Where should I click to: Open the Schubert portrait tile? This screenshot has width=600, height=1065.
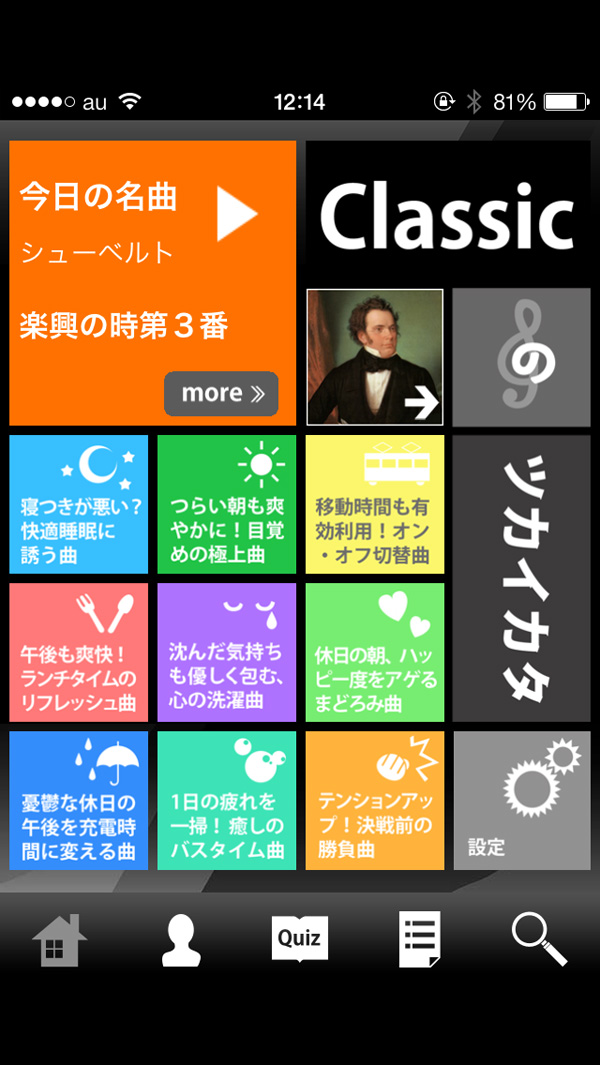[x=375, y=357]
